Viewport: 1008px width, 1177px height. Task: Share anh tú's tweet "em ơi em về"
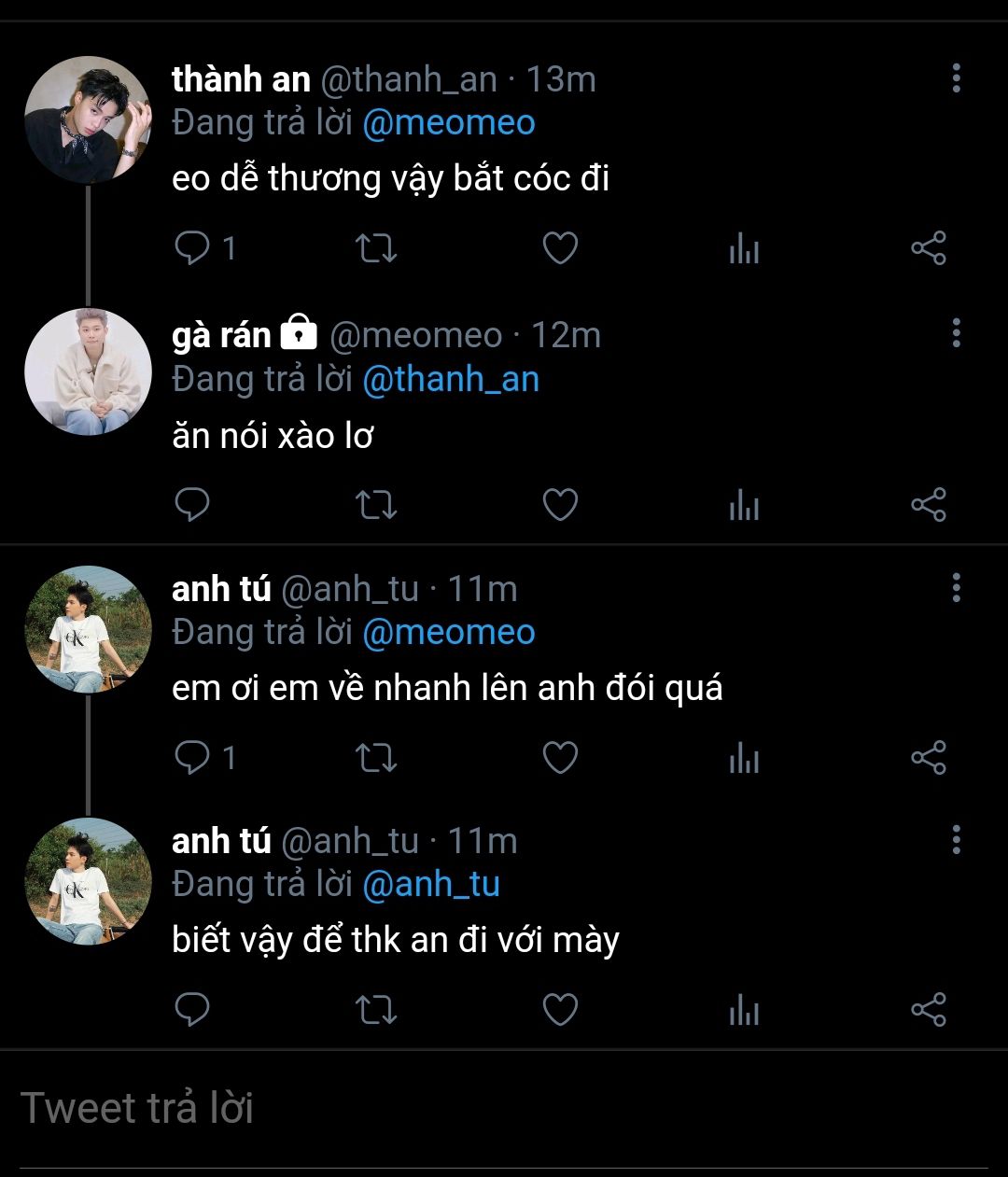pyautogui.click(x=928, y=757)
